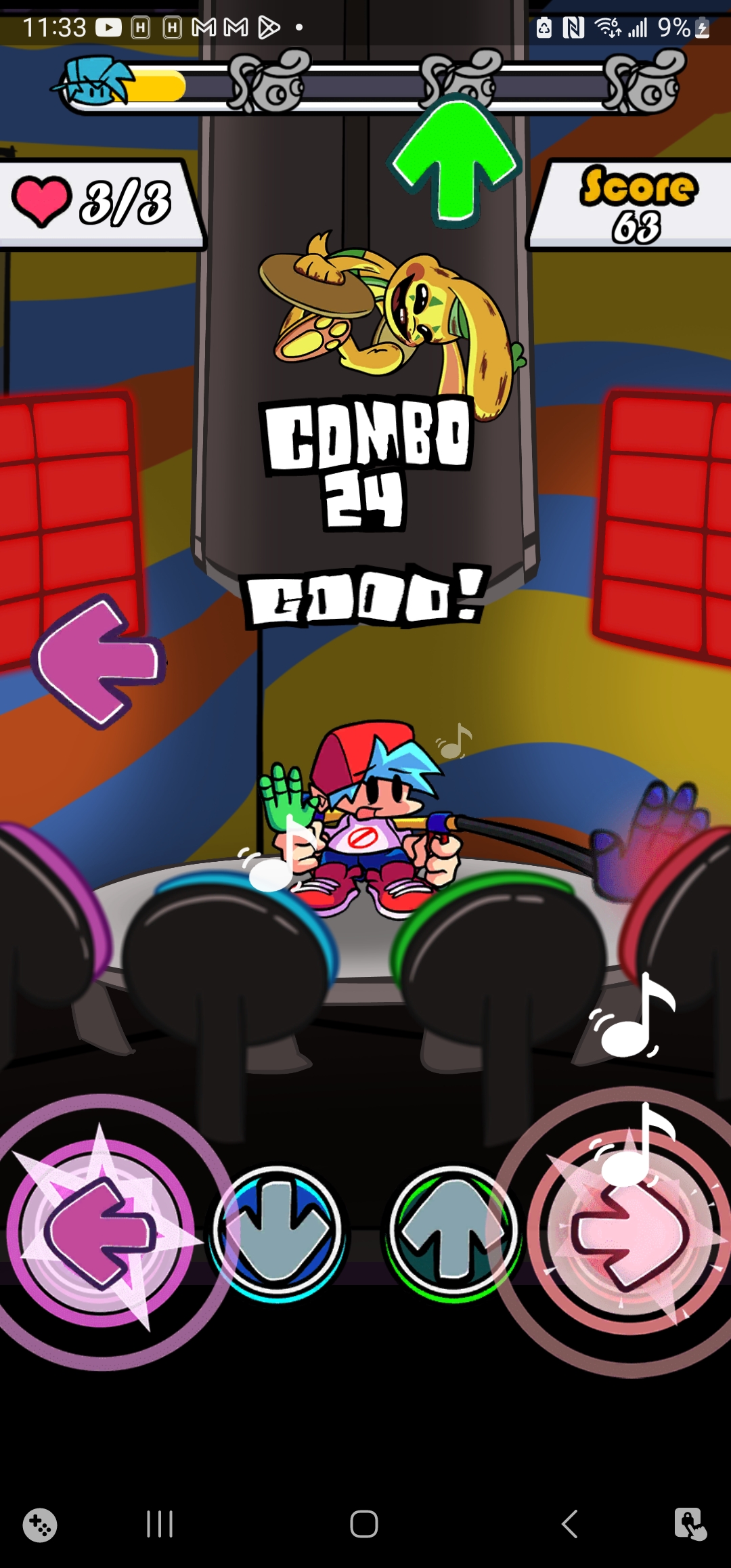Hit the red right arrow button
Screen dimensions: 731x1568
pos(629,1232)
